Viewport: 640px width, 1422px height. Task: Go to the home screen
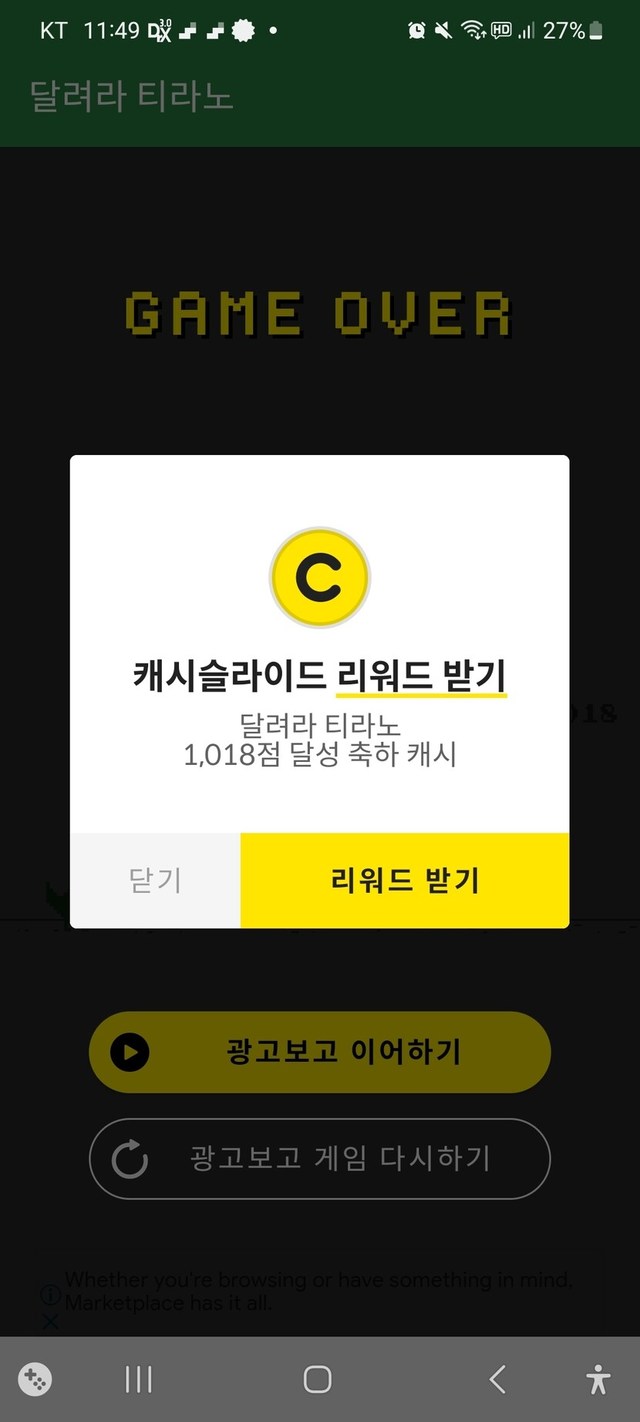pos(317,1380)
